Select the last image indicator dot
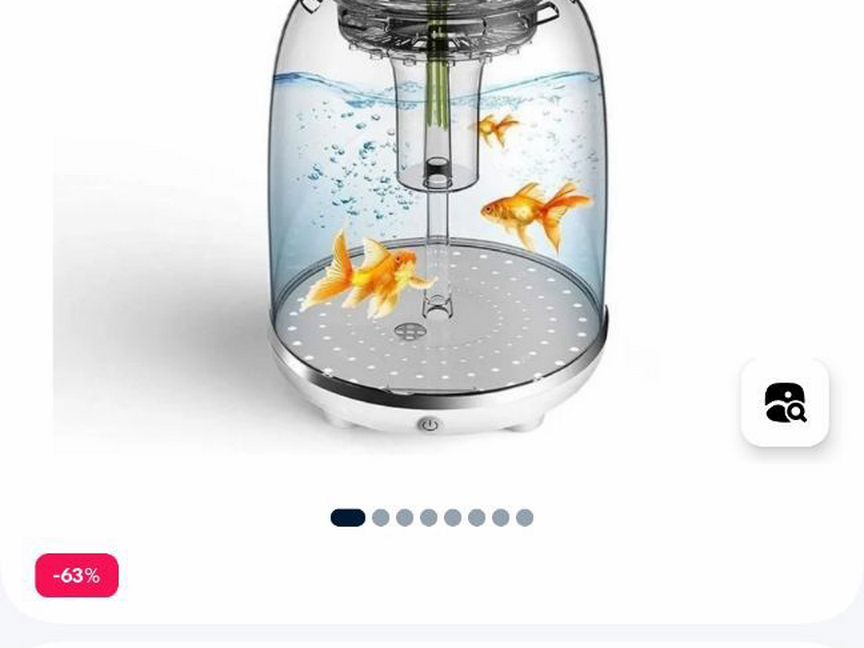This screenshot has height=648, width=864. pyautogui.click(x=525, y=518)
